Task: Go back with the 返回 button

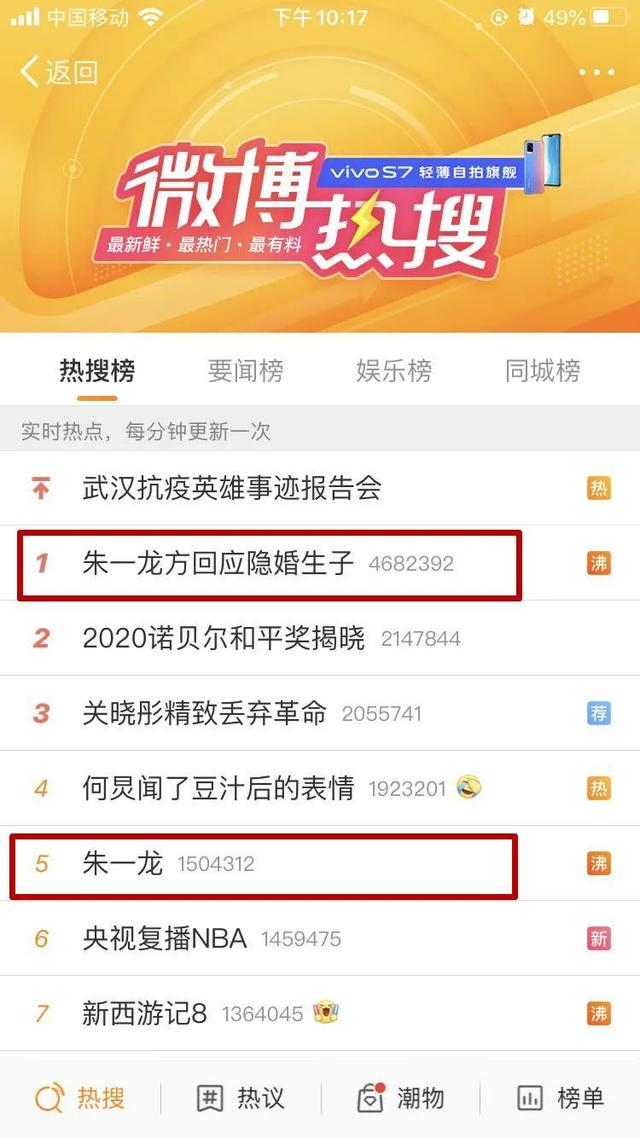Action: point(59,72)
